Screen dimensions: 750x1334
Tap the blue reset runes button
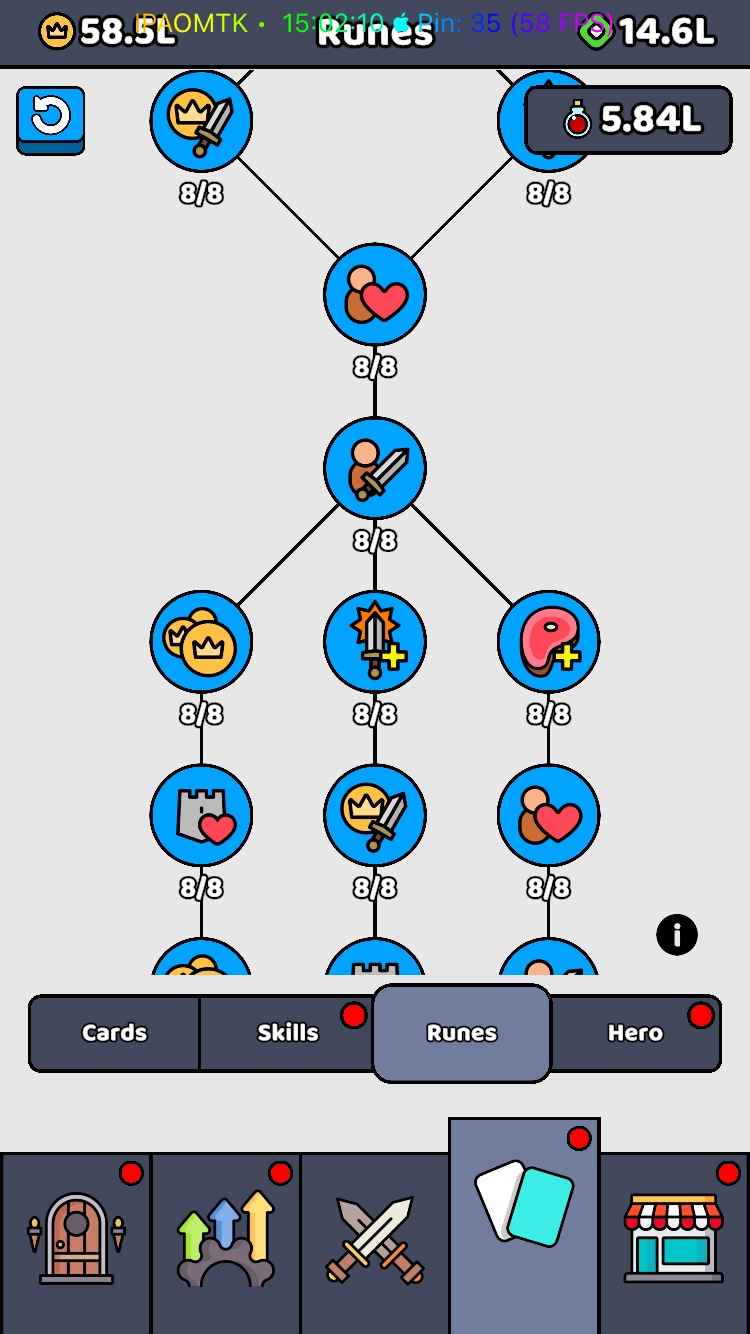coord(50,120)
